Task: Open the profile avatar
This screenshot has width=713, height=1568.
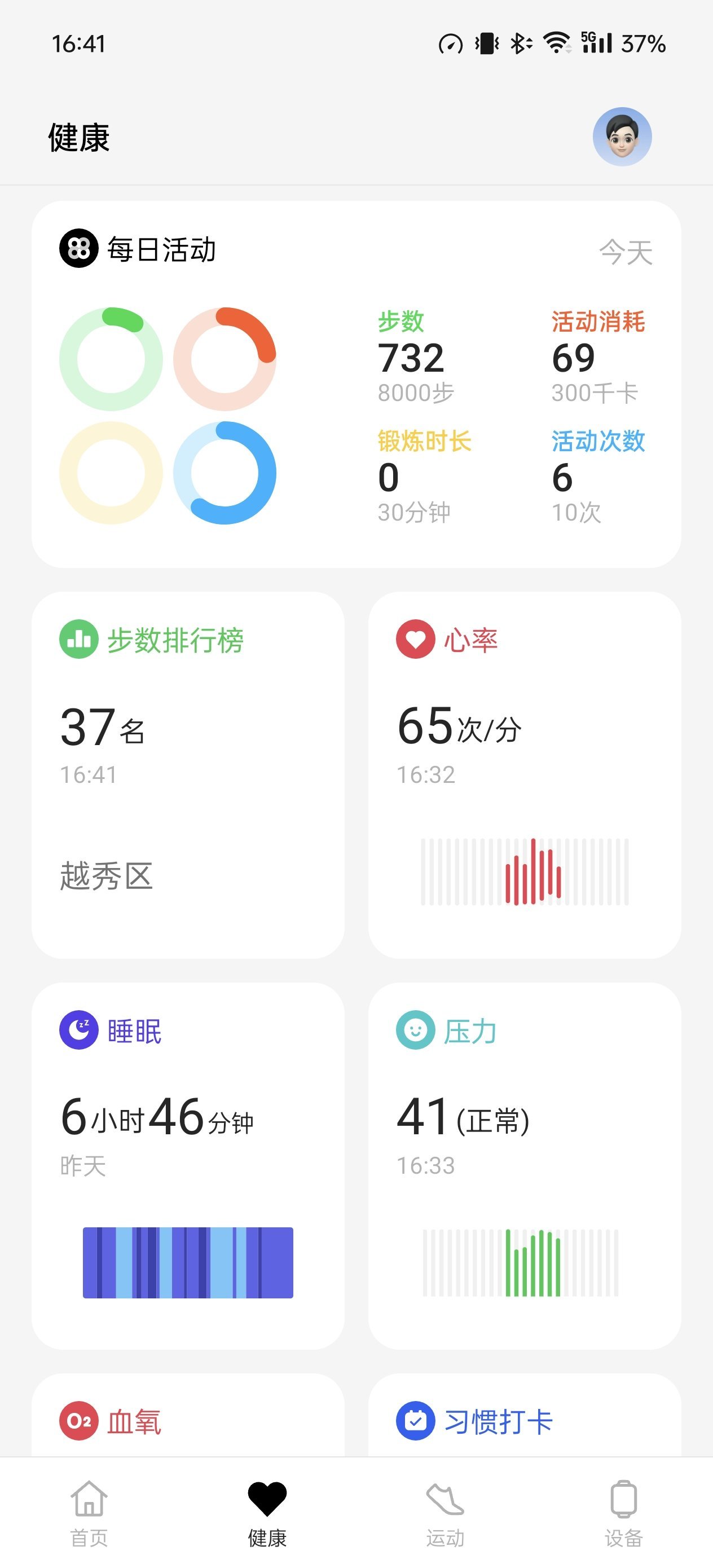Action: coord(622,137)
